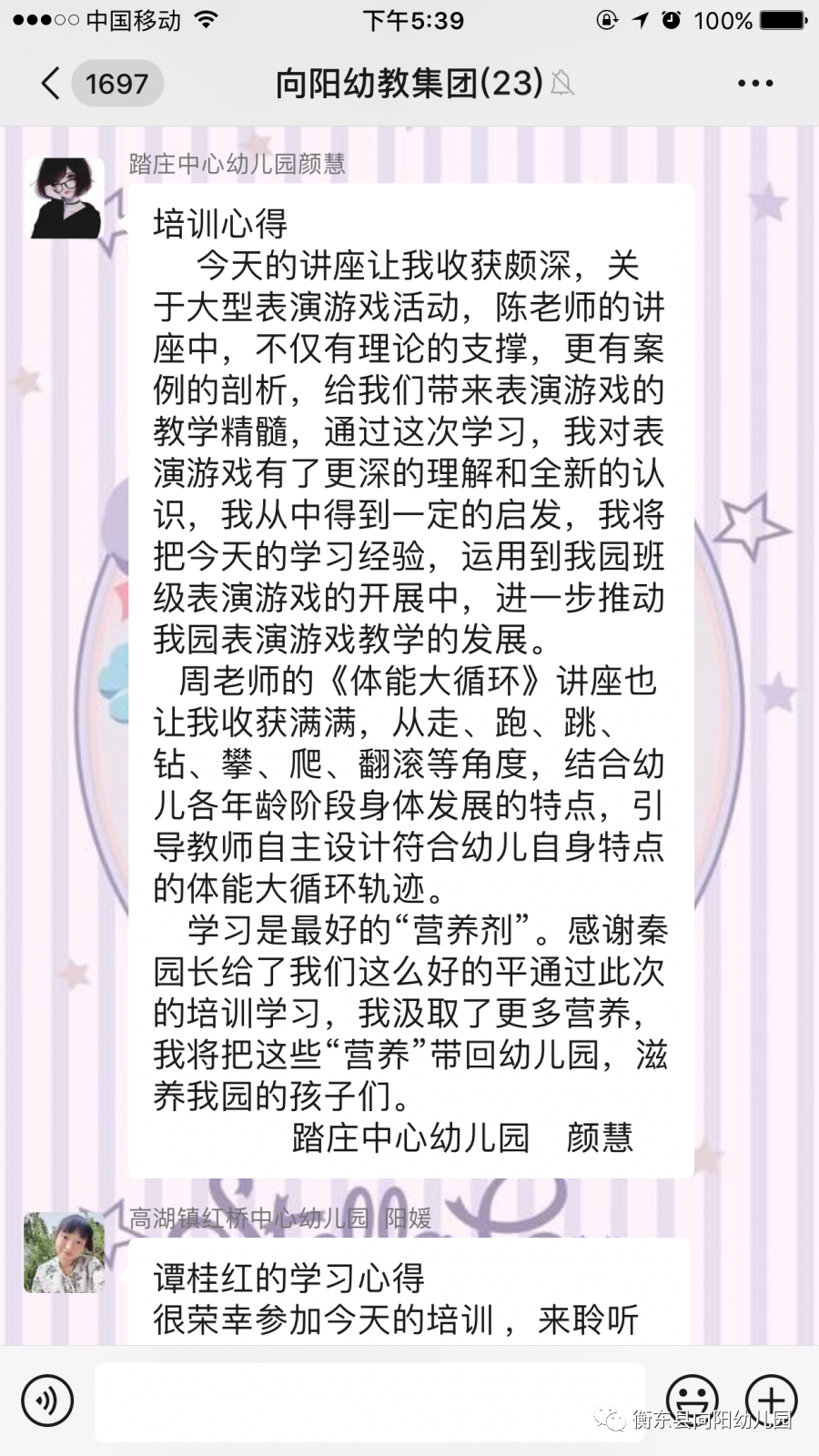Switch to voice message input
Image resolution: width=819 pixels, height=1456 pixels.
point(47,1400)
